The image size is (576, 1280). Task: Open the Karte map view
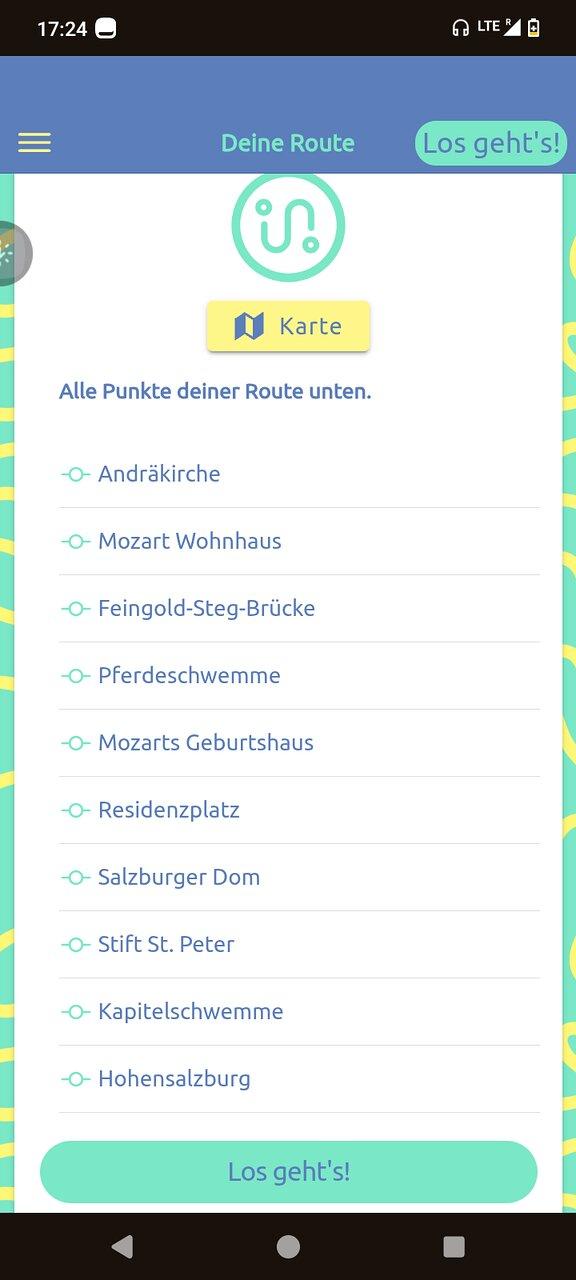(x=288, y=326)
